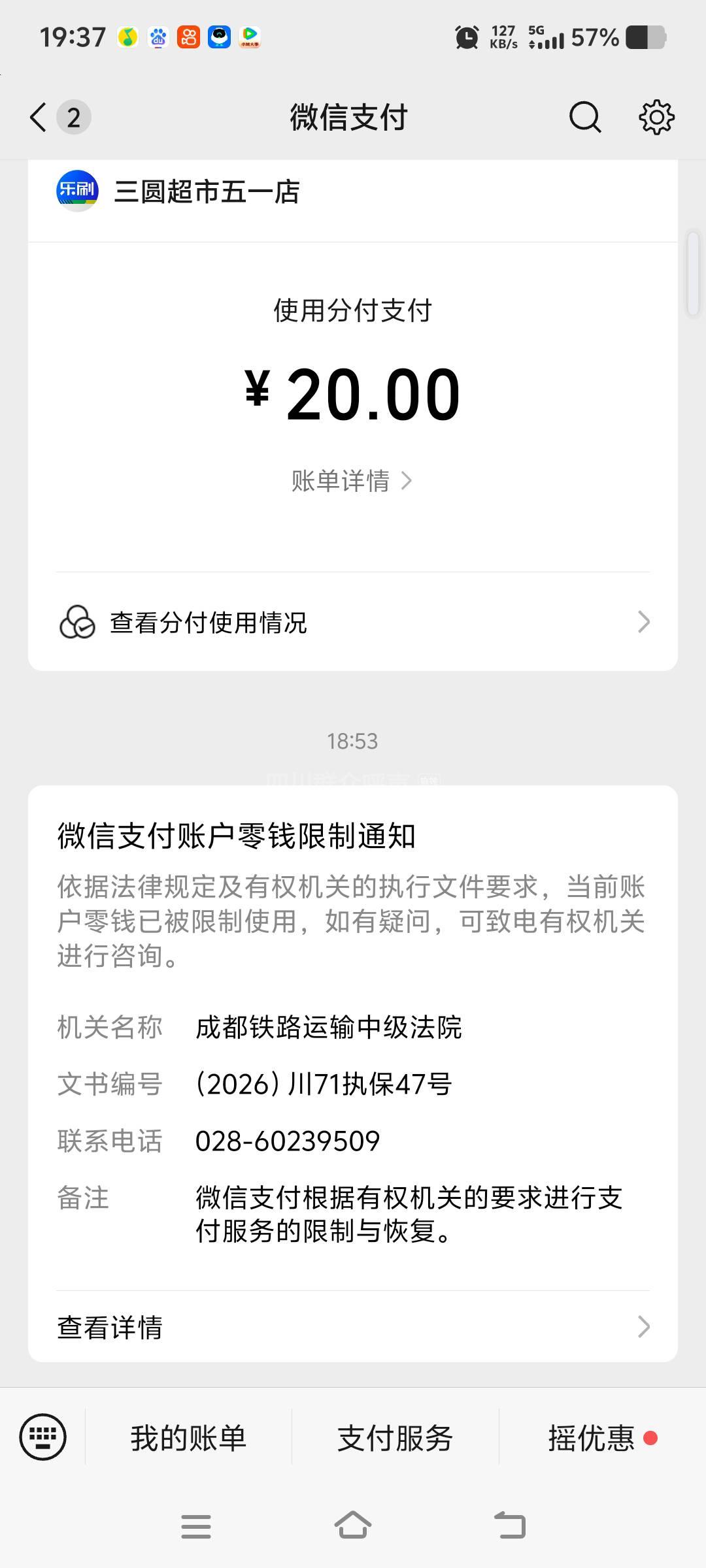
Task: Tap the system home button
Action: (x=353, y=1526)
